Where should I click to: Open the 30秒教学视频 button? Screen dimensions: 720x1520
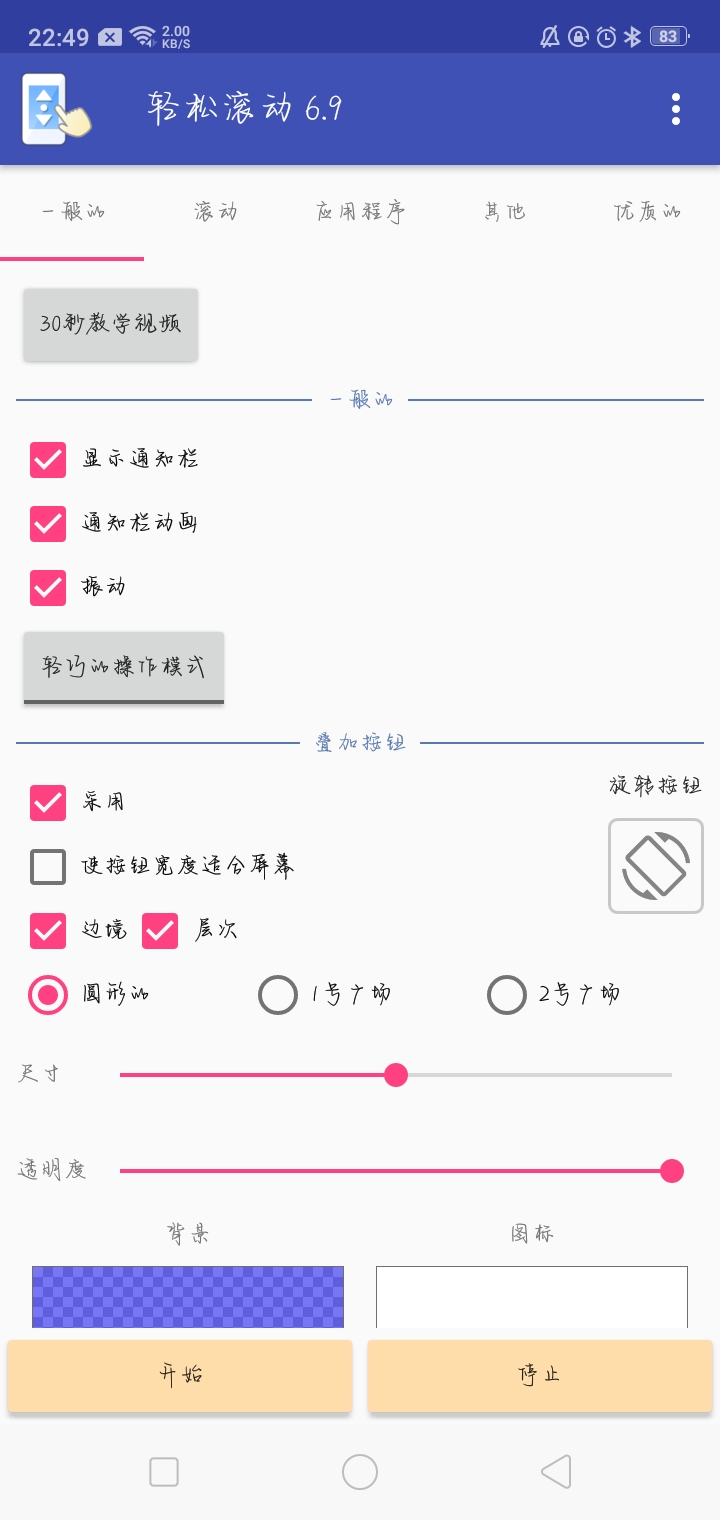point(111,324)
